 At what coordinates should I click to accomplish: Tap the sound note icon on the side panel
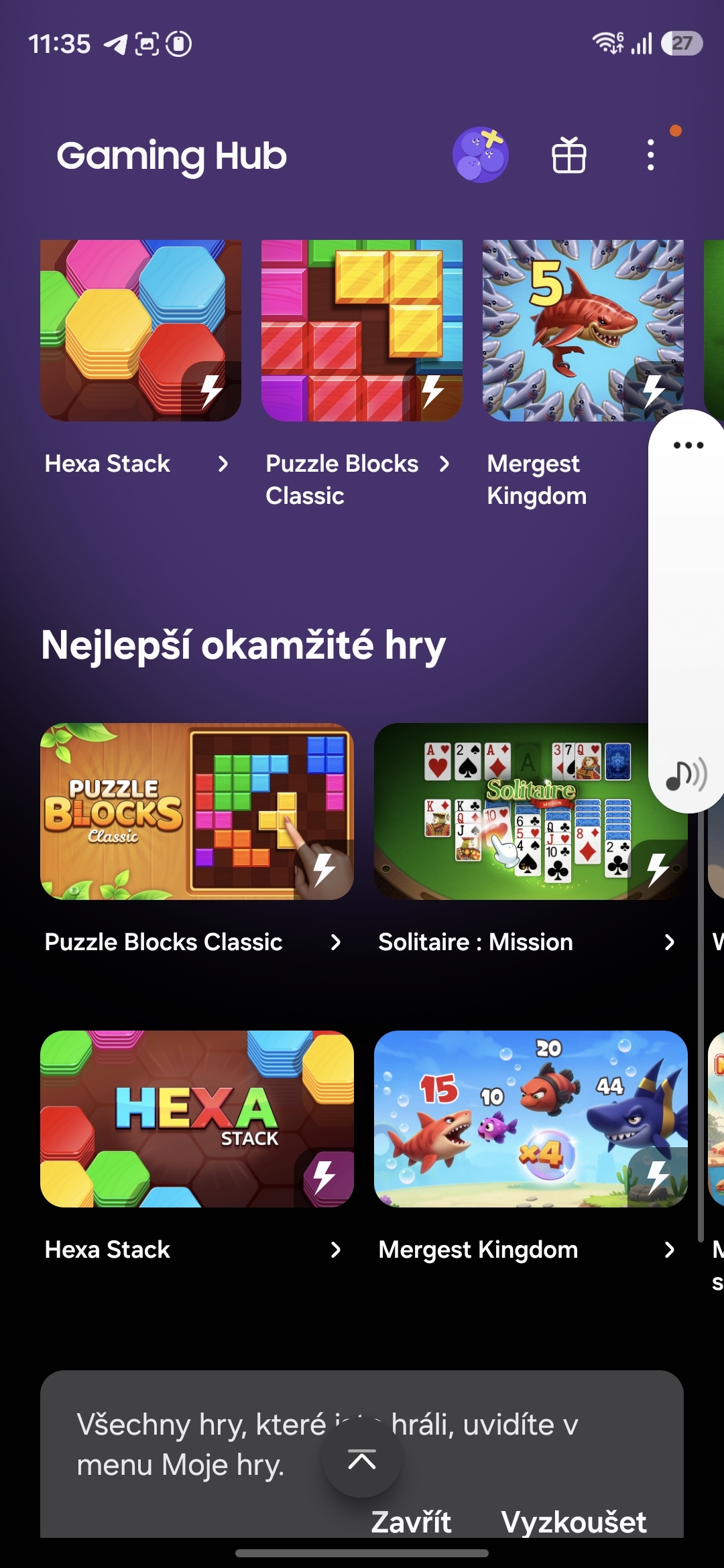click(x=686, y=775)
